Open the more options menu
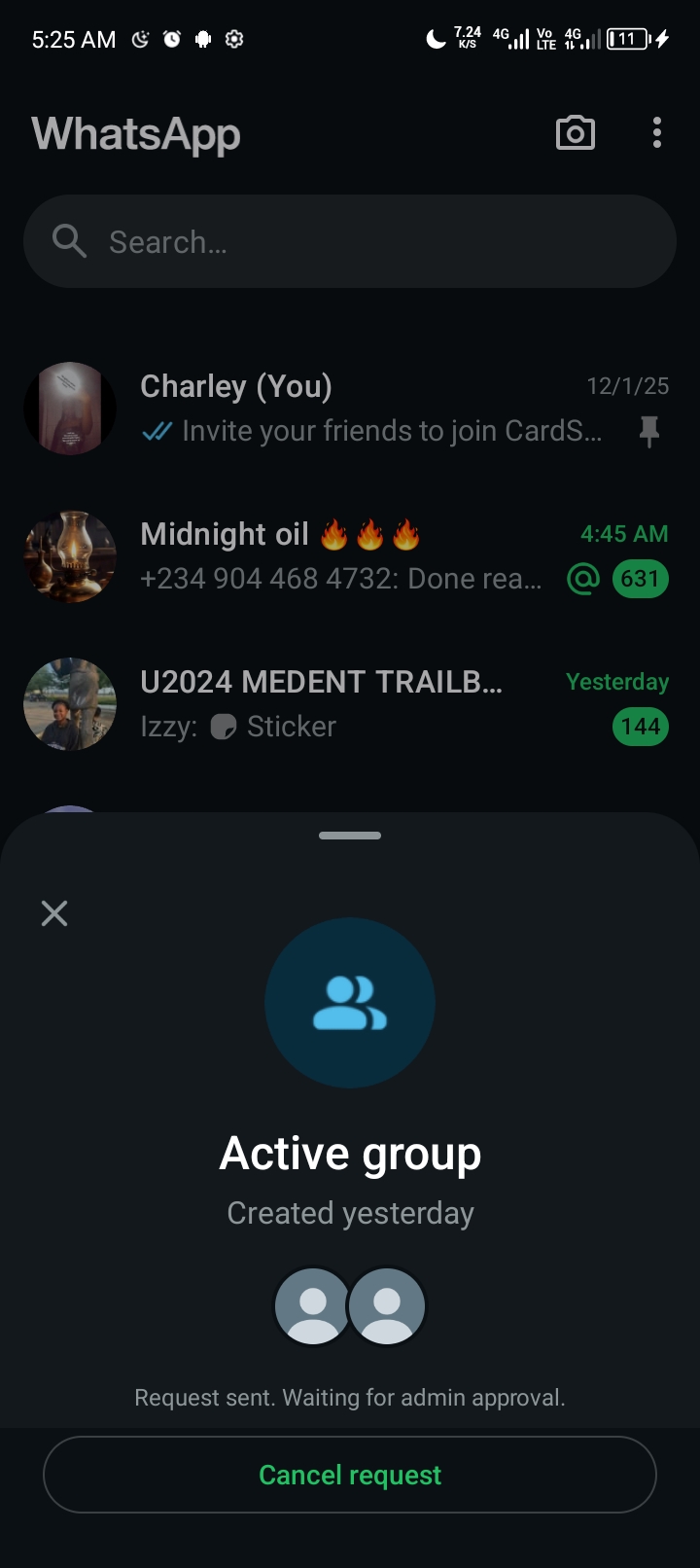Image resolution: width=700 pixels, height=1568 pixels. click(657, 133)
